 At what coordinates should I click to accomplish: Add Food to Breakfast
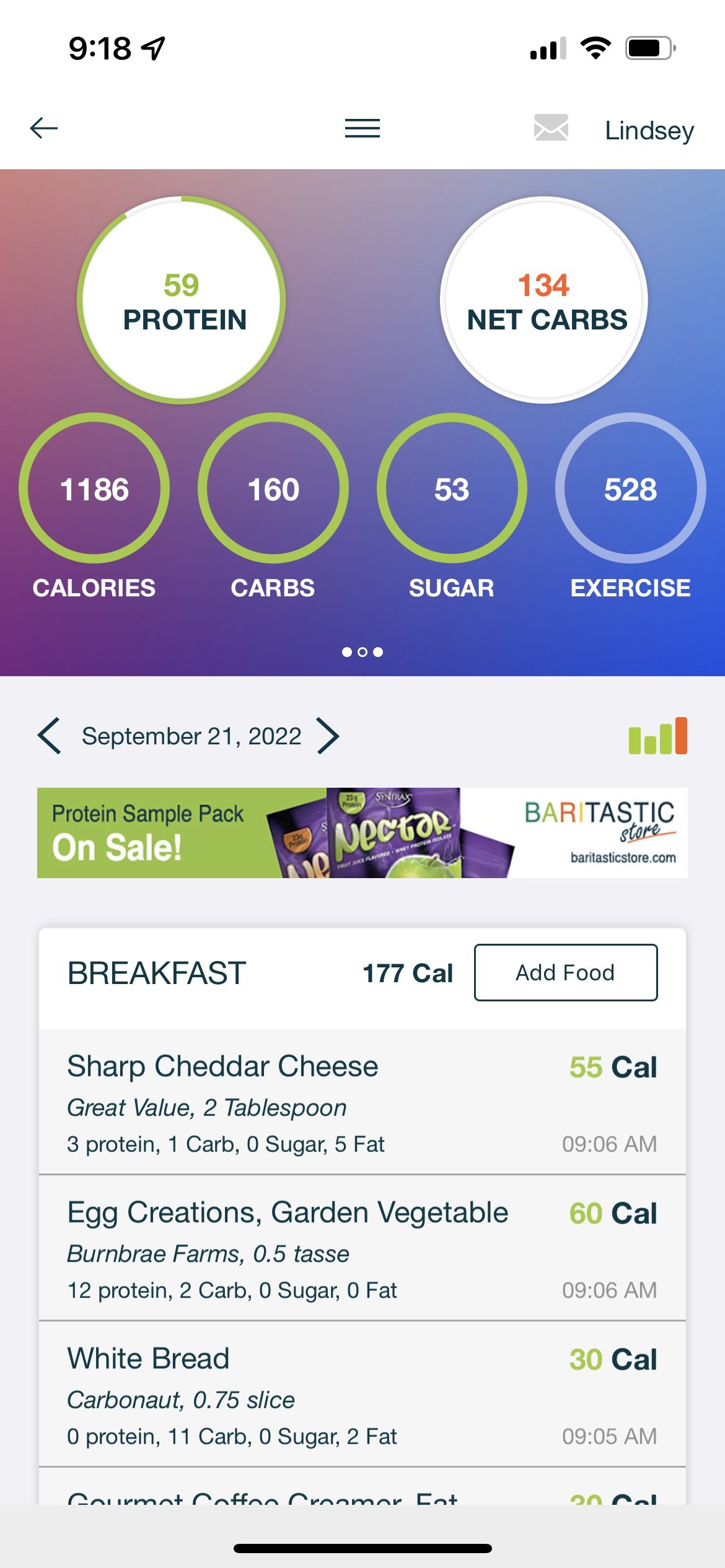click(566, 972)
